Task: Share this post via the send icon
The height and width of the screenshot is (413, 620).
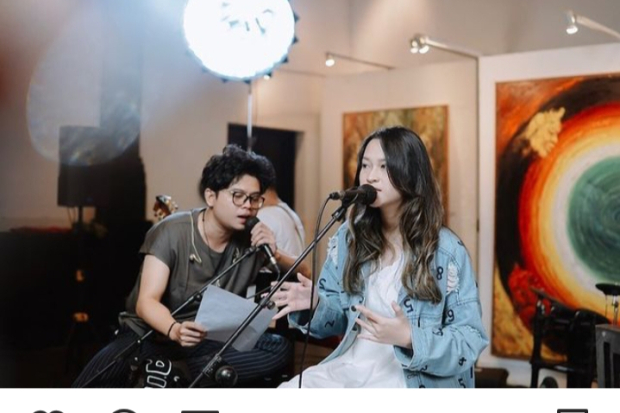Action: pyautogui.click(x=200, y=410)
